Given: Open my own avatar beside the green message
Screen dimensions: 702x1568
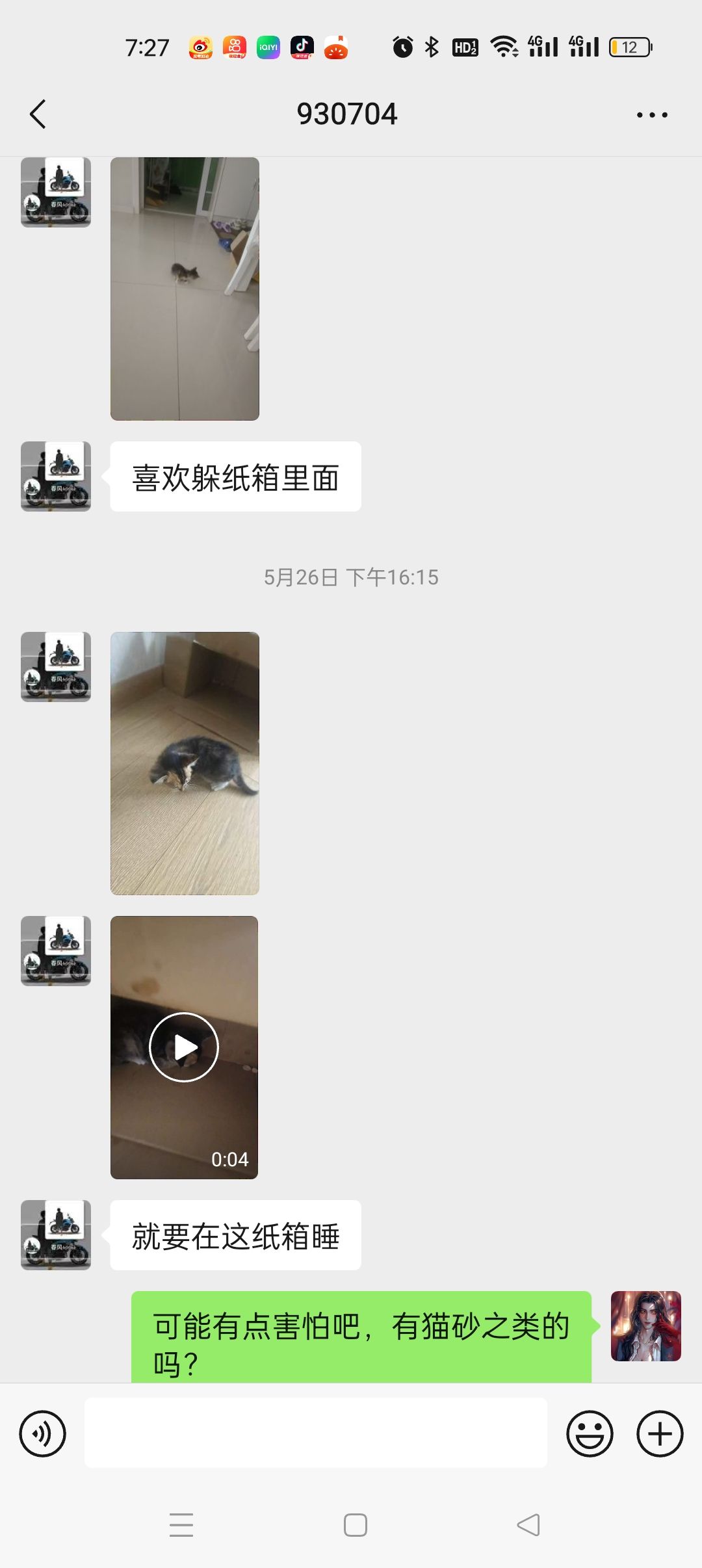Looking at the screenshot, I should coord(646,1326).
